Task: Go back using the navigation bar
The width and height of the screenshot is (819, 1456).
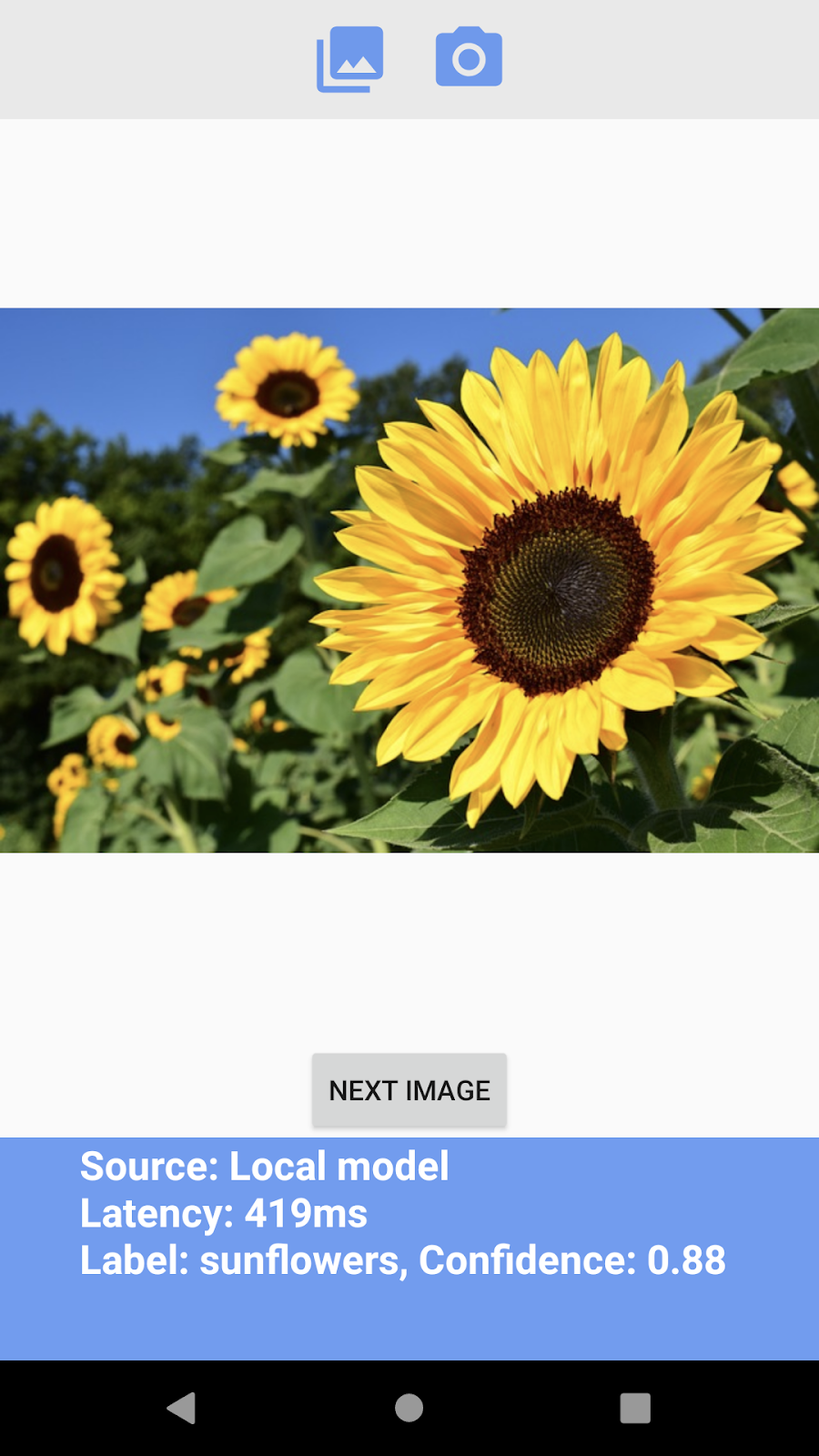Action: (x=181, y=1408)
